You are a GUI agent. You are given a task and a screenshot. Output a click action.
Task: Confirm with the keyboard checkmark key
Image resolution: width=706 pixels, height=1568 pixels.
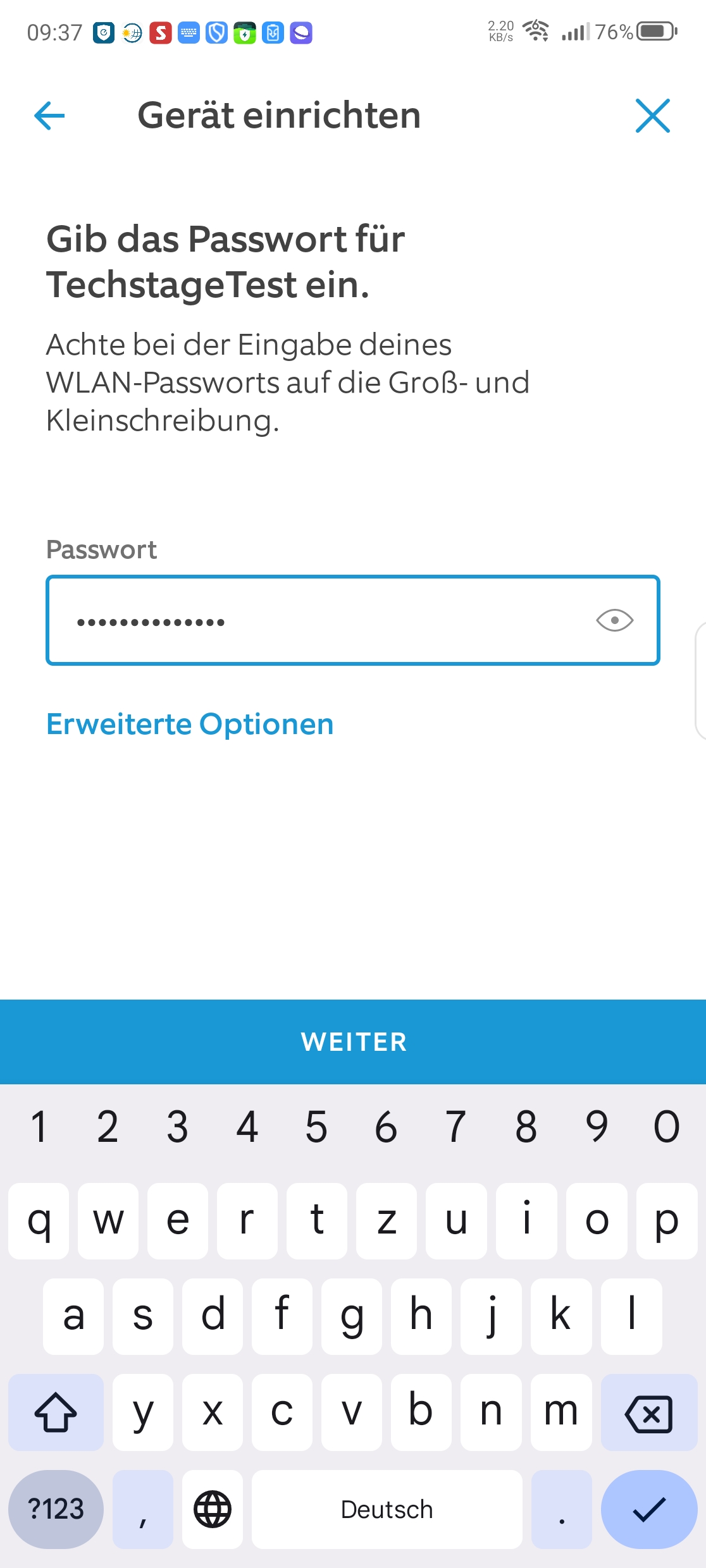click(649, 1509)
